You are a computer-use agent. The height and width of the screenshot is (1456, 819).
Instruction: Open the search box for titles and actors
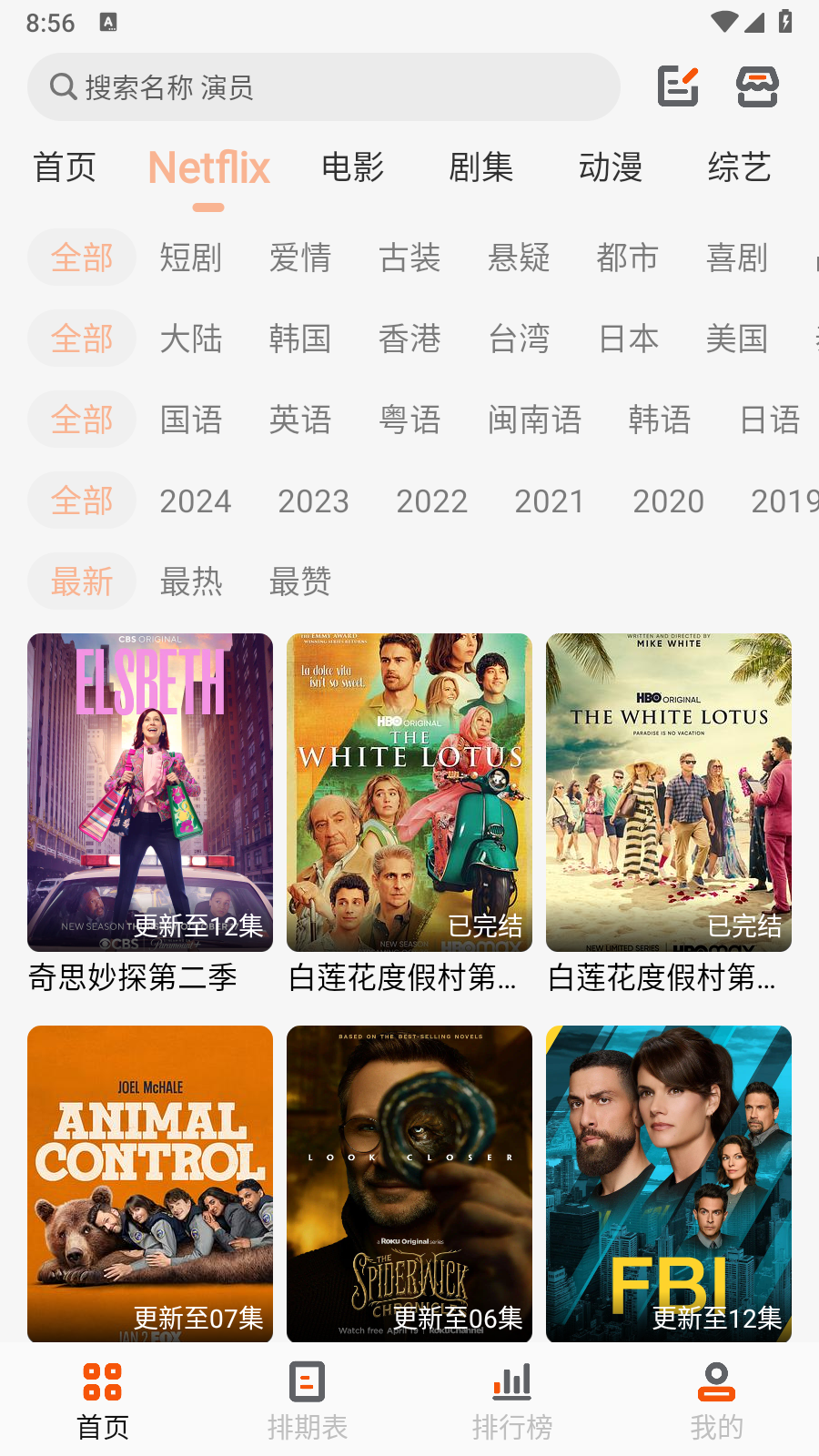[x=323, y=87]
